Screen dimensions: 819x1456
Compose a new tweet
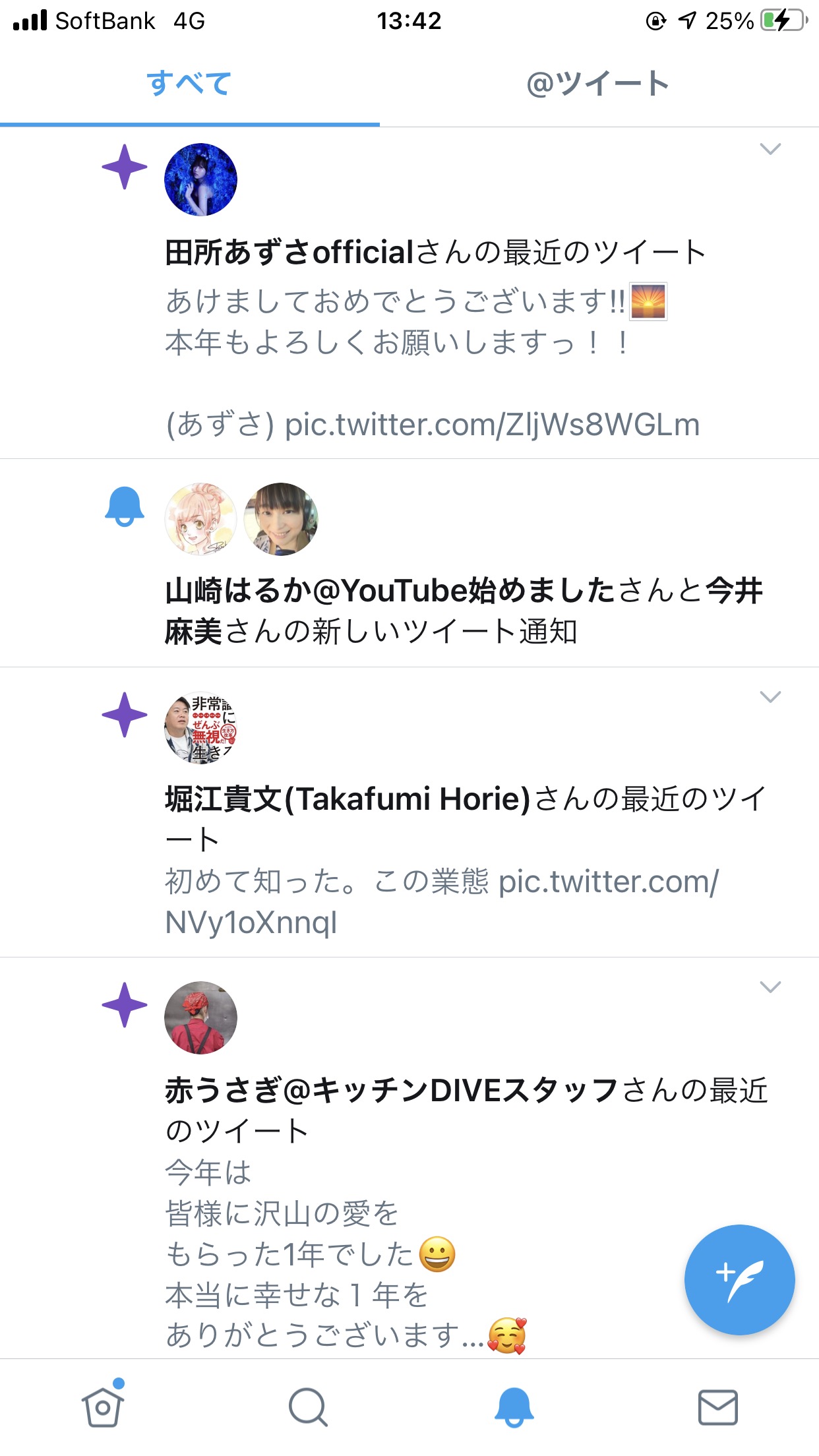(739, 1279)
